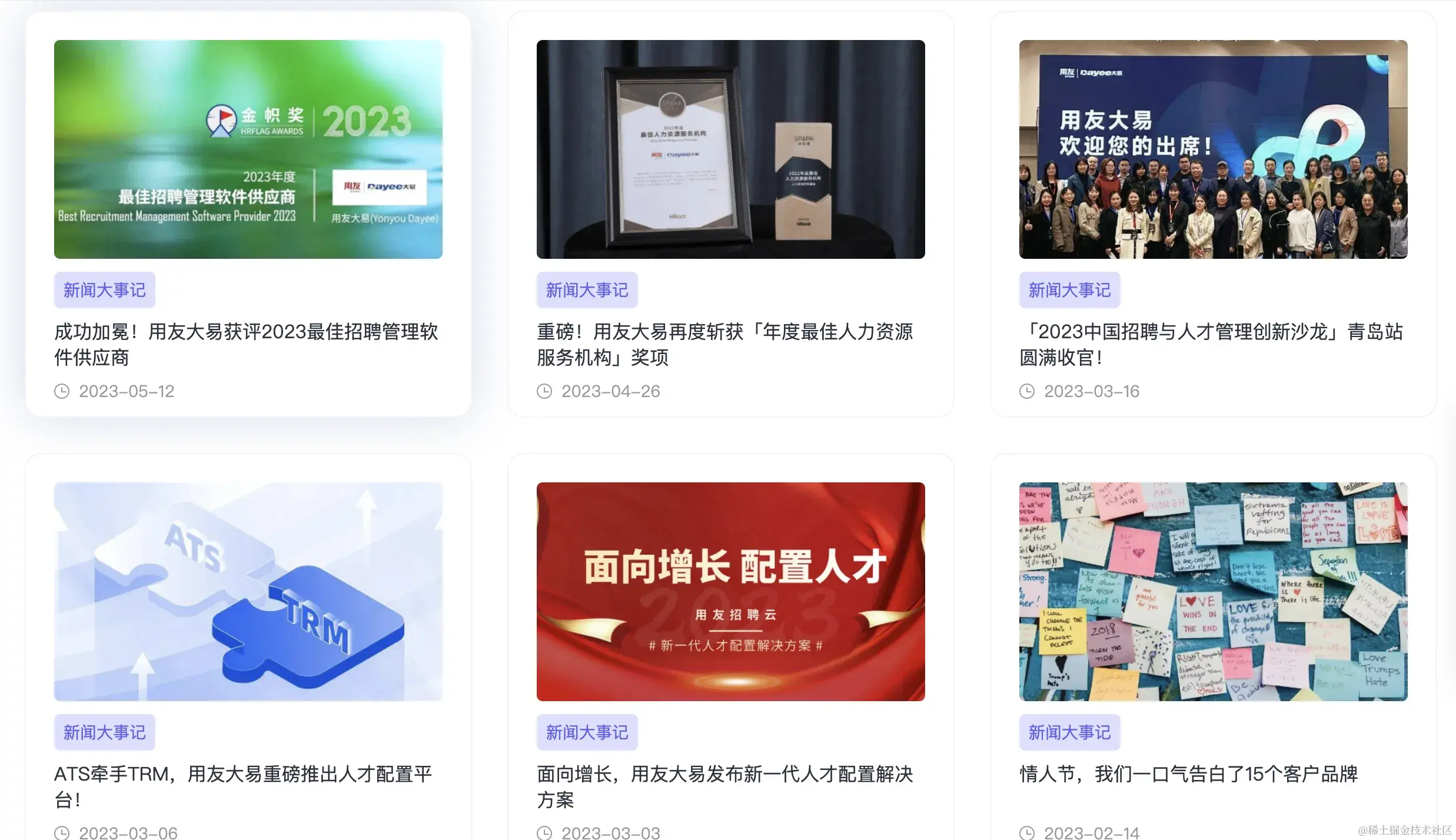Viewport: 1456px width, 840px height.
Task: Tap 新闻大事记 tag on the 2023-04-26 card
Action: [x=587, y=290]
